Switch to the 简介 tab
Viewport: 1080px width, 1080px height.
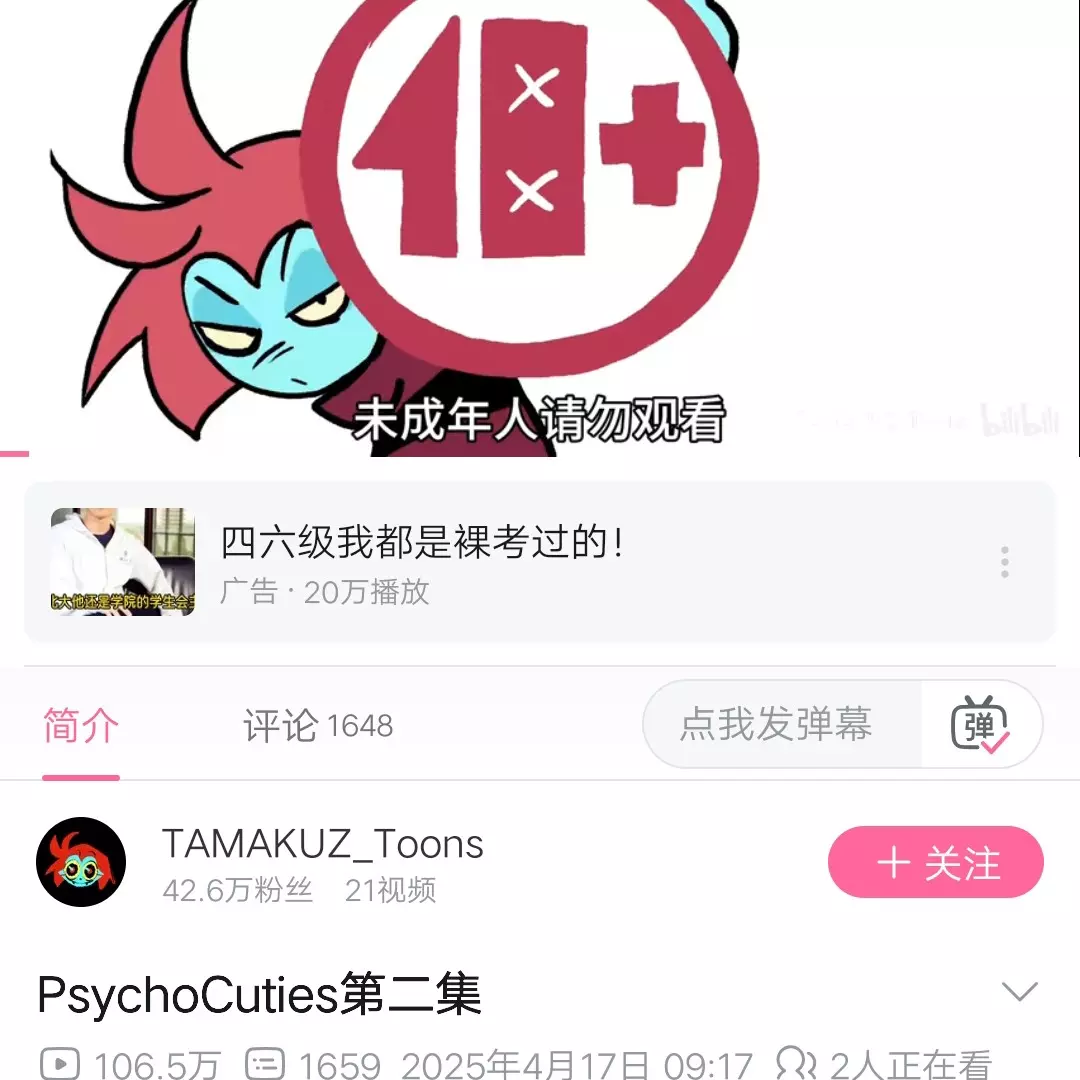[x=81, y=726]
